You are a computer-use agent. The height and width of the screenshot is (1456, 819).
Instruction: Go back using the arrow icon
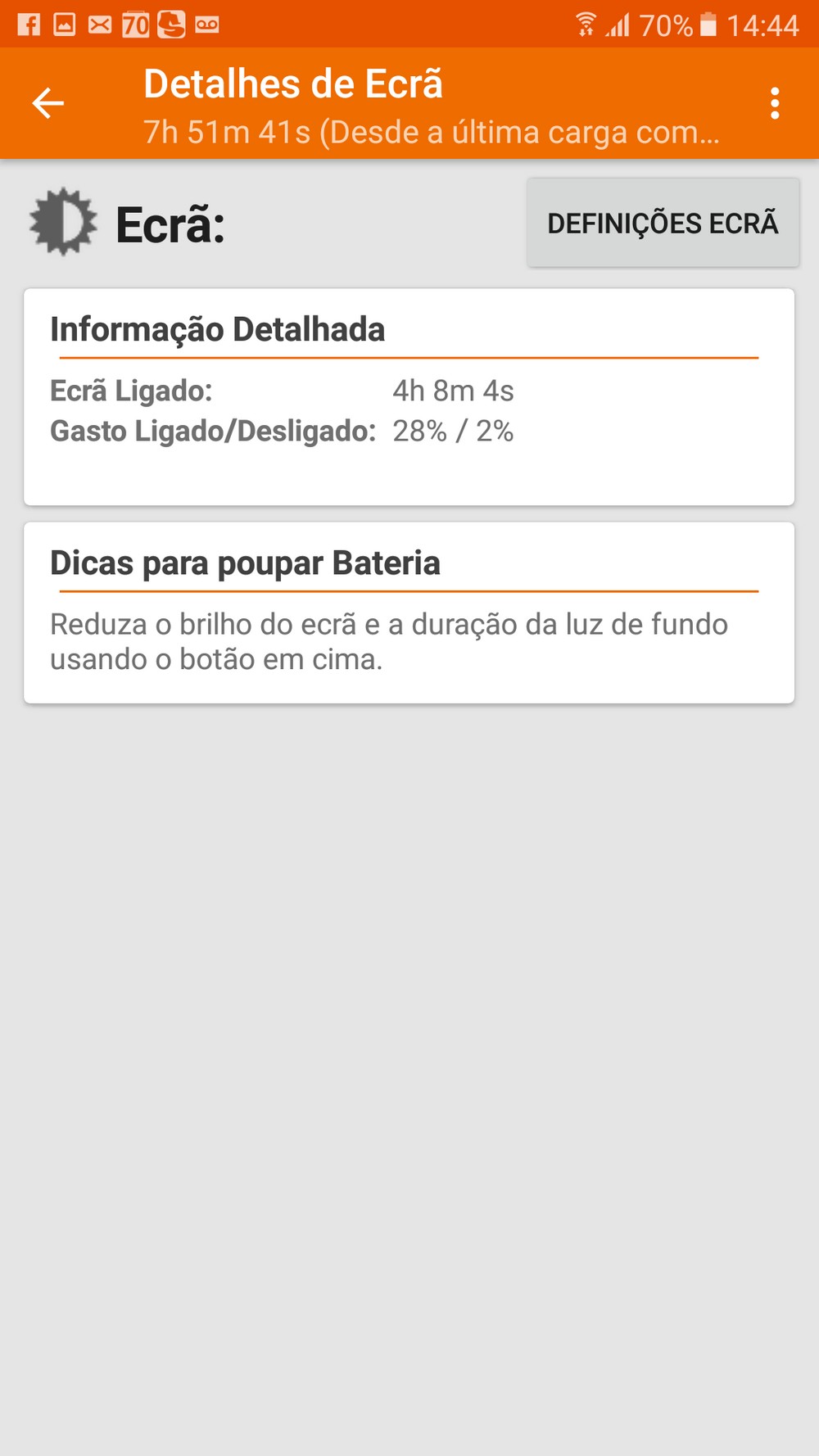point(48,103)
